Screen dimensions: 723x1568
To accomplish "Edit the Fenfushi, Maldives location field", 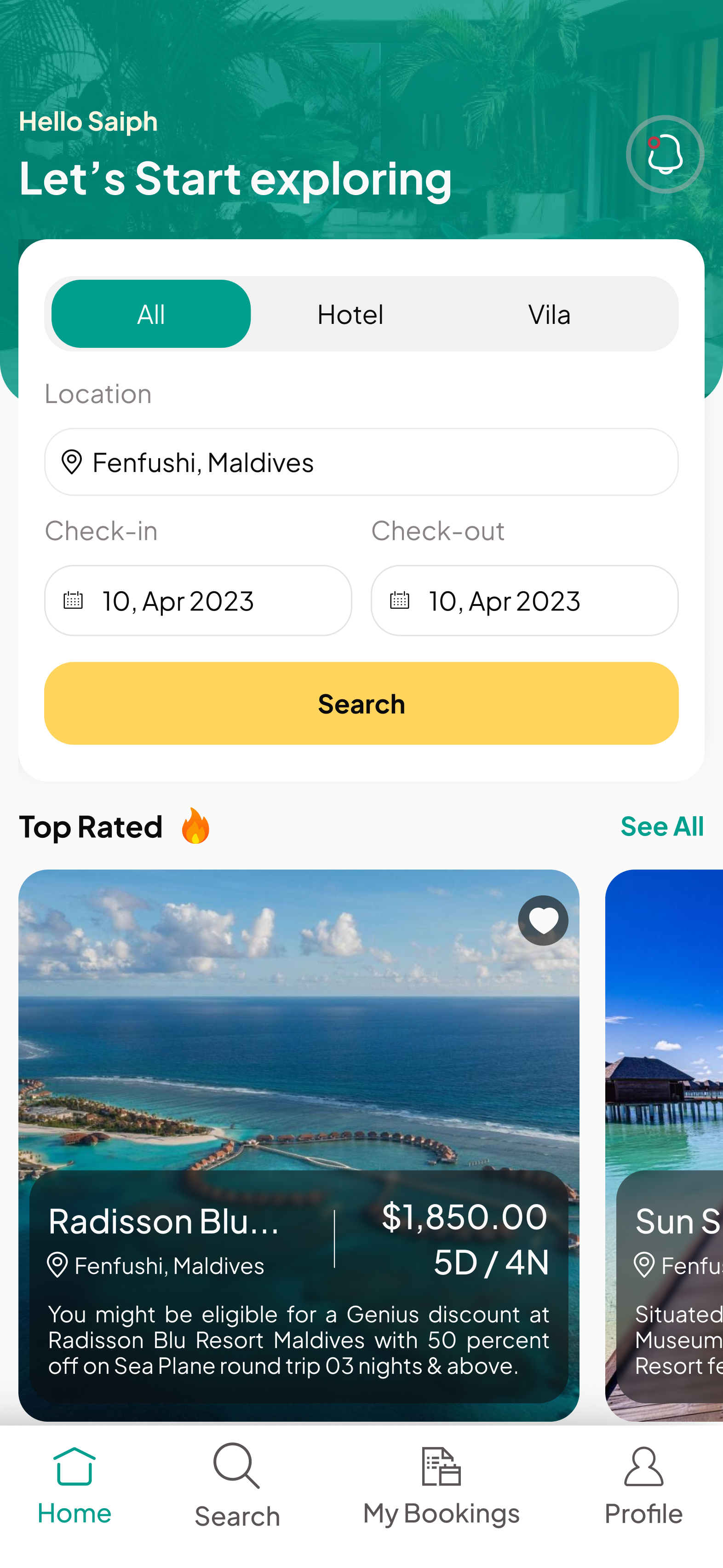I will (361, 462).
